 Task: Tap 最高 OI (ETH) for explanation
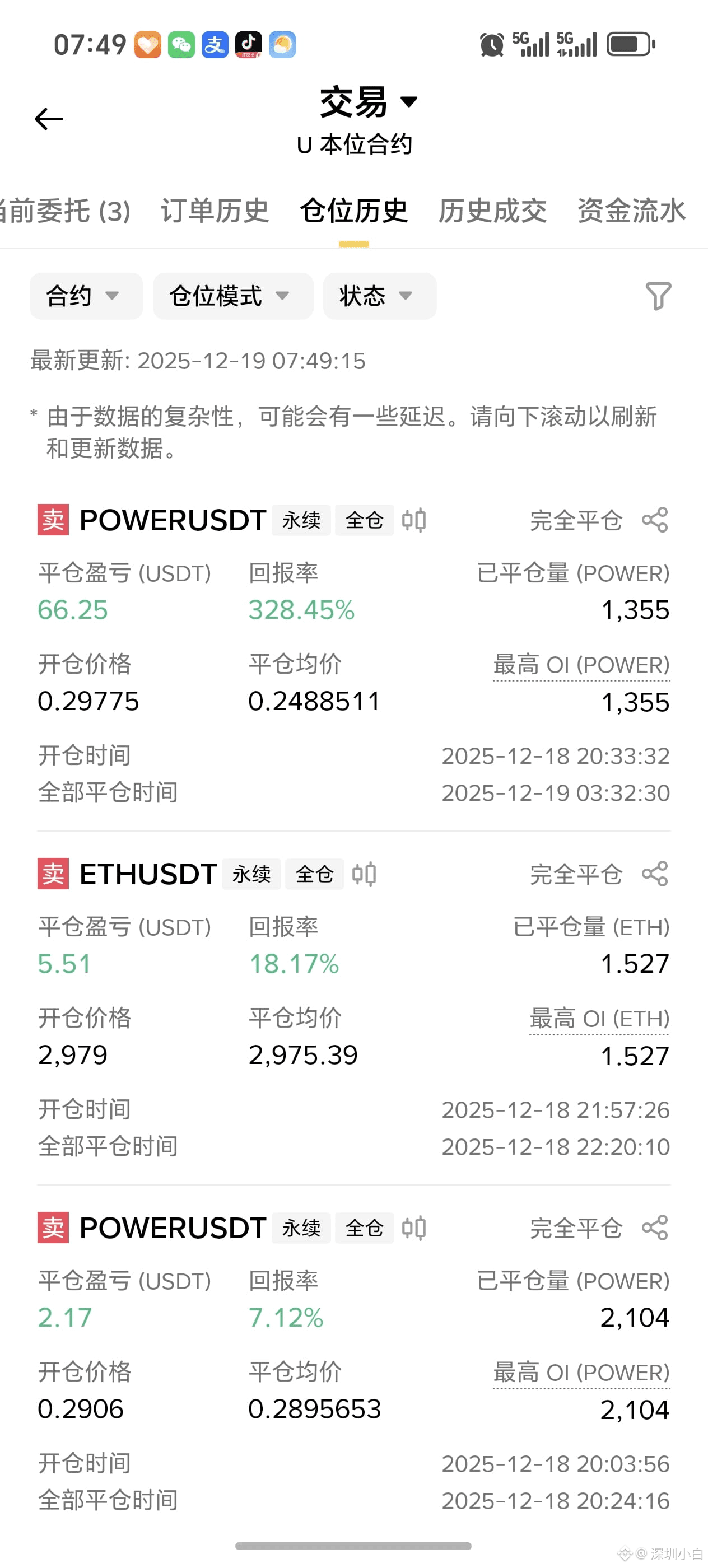tap(599, 1019)
